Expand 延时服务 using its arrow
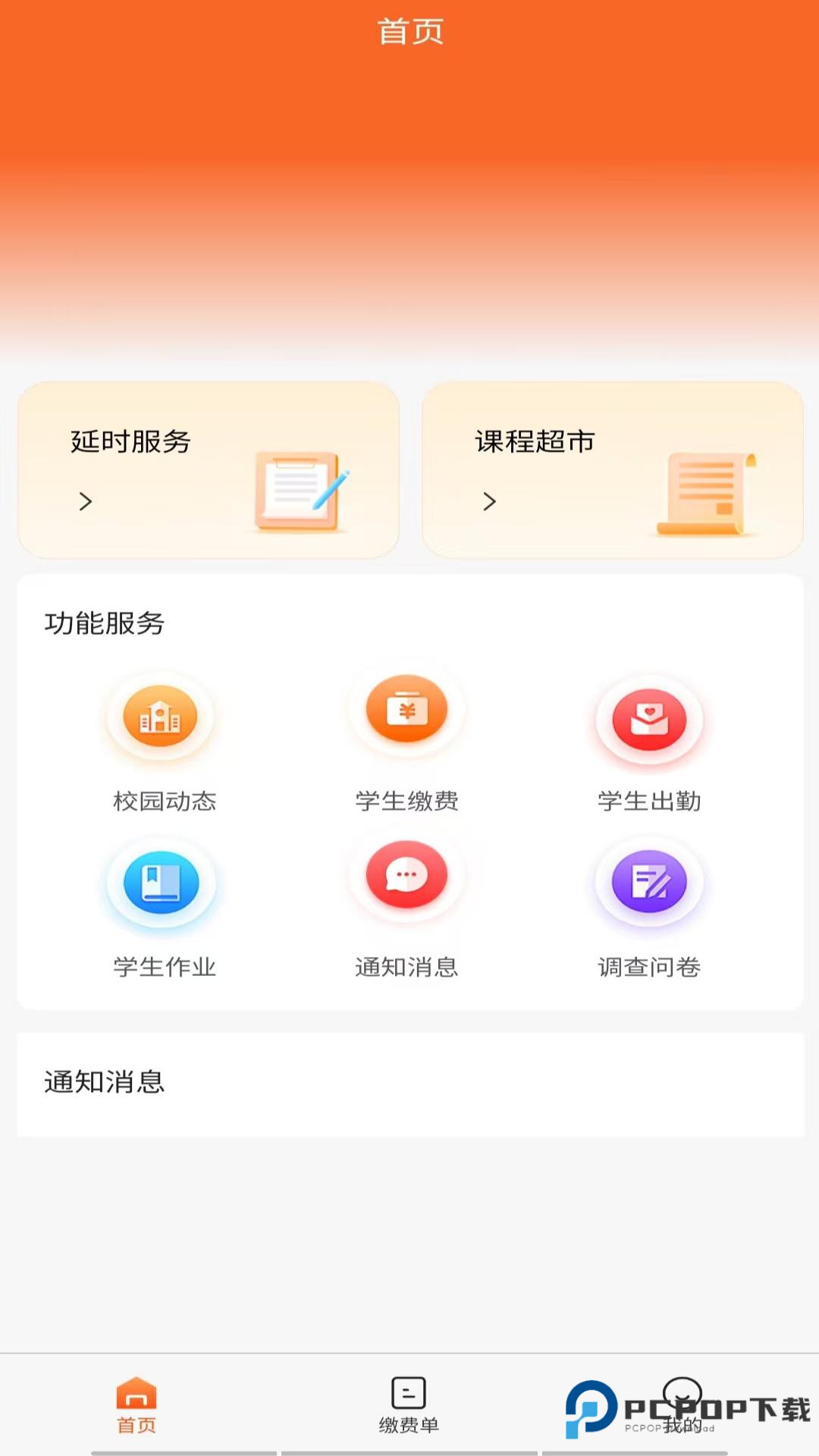 pos(84,502)
